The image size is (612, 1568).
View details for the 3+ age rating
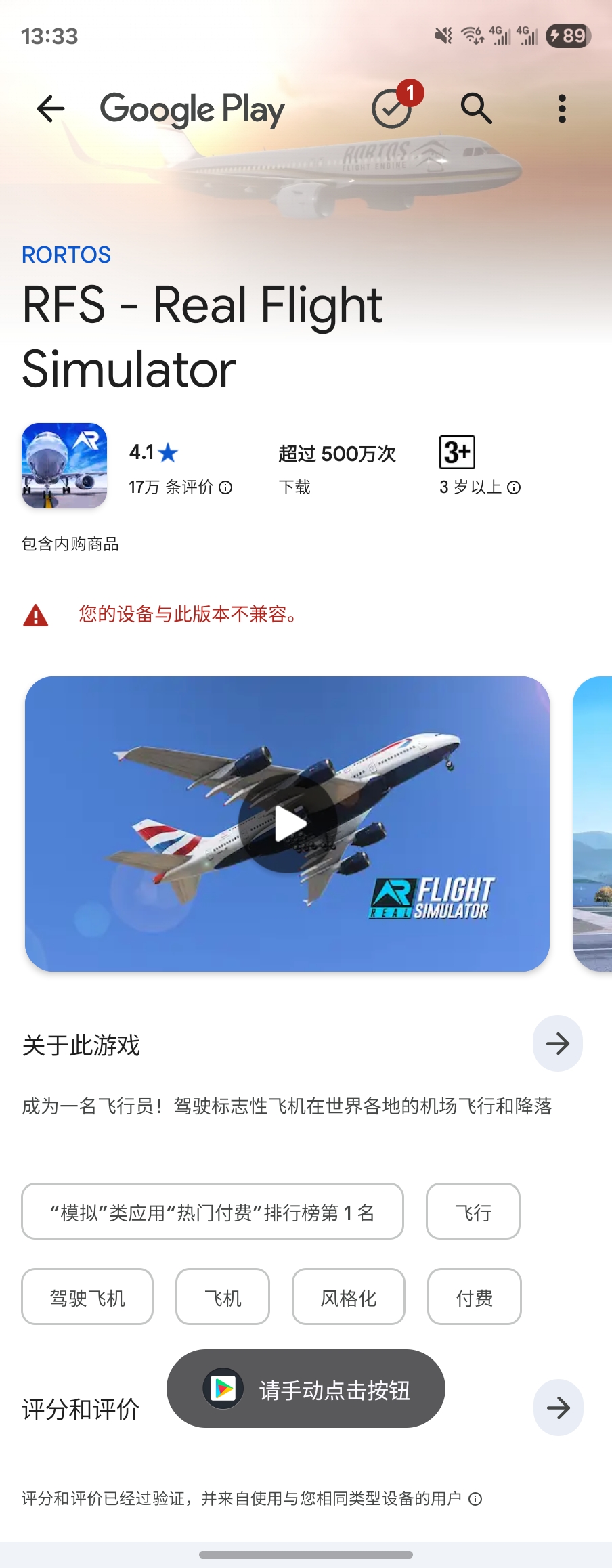[514, 487]
